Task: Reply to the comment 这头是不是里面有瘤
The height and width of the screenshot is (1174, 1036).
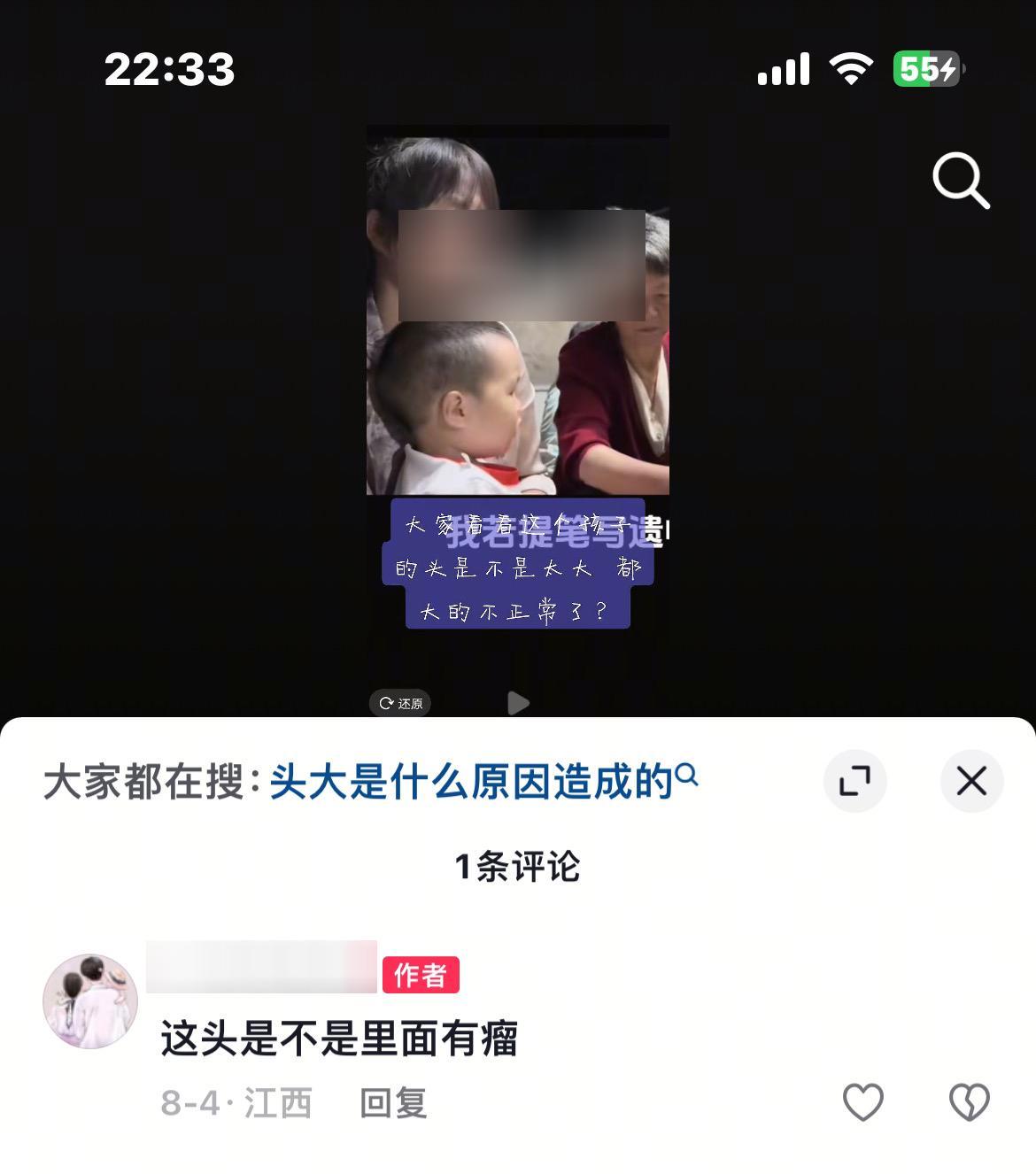Action: pyautogui.click(x=393, y=1103)
